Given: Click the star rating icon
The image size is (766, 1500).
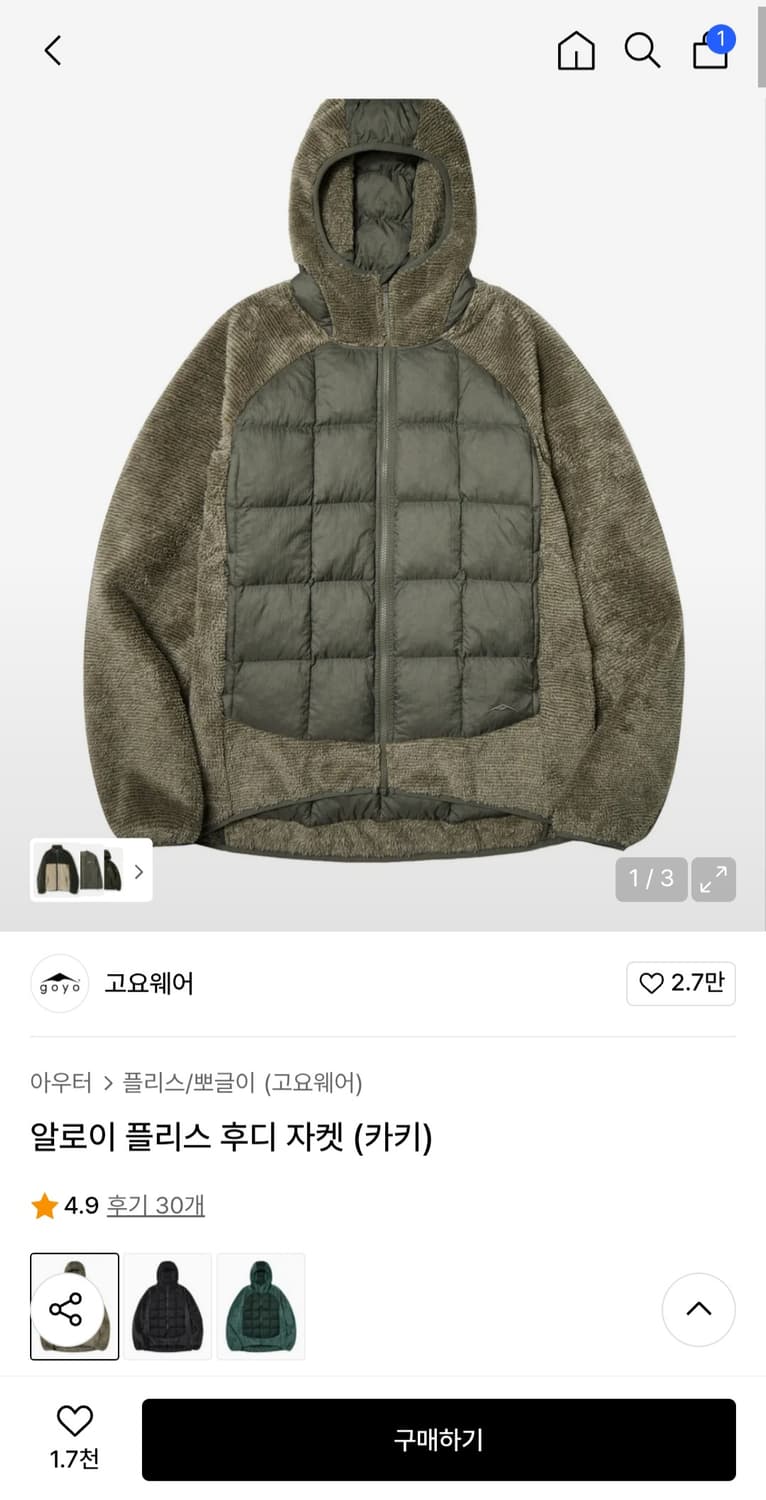Looking at the screenshot, I should pos(43,1205).
